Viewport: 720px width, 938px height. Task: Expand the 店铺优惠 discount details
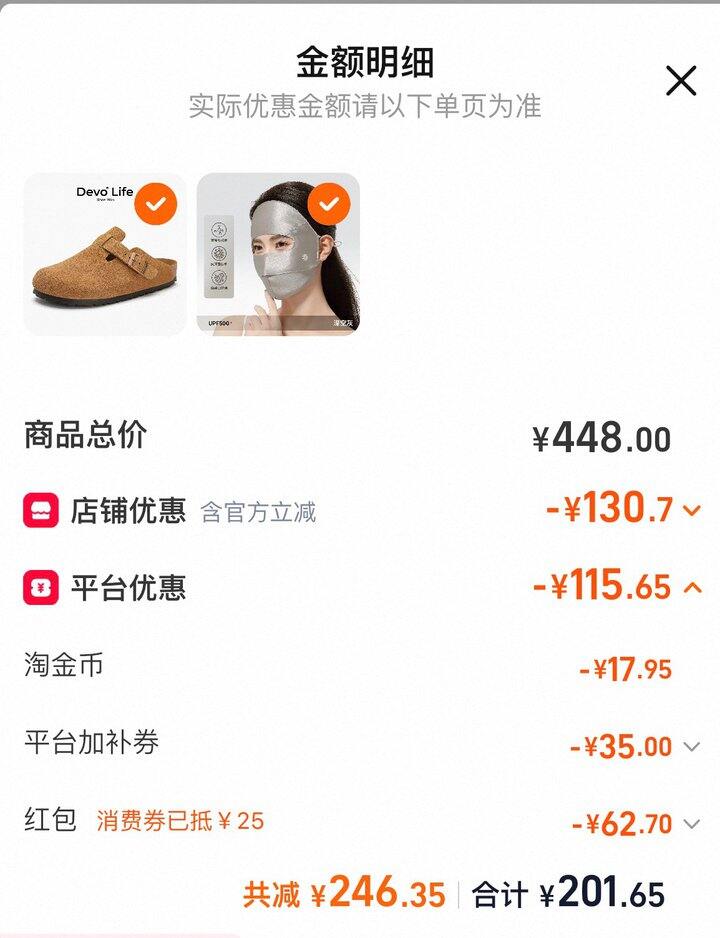[x=691, y=511]
